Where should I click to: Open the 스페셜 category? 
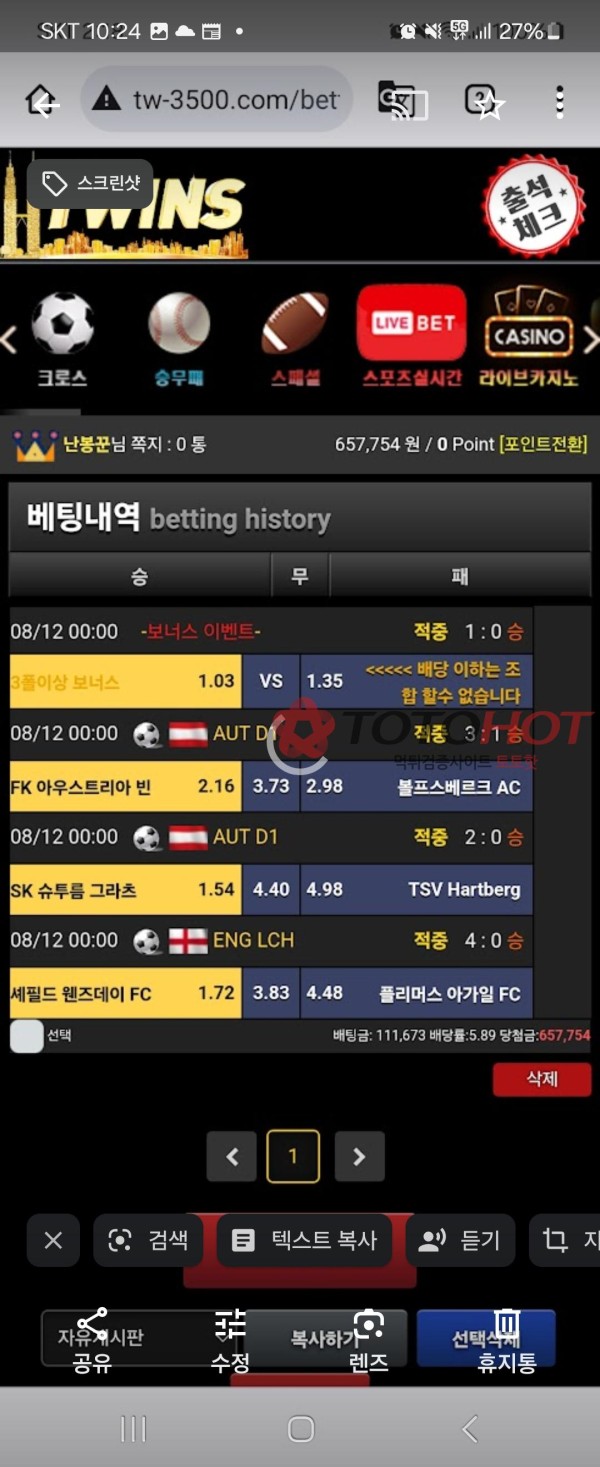(x=295, y=338)
